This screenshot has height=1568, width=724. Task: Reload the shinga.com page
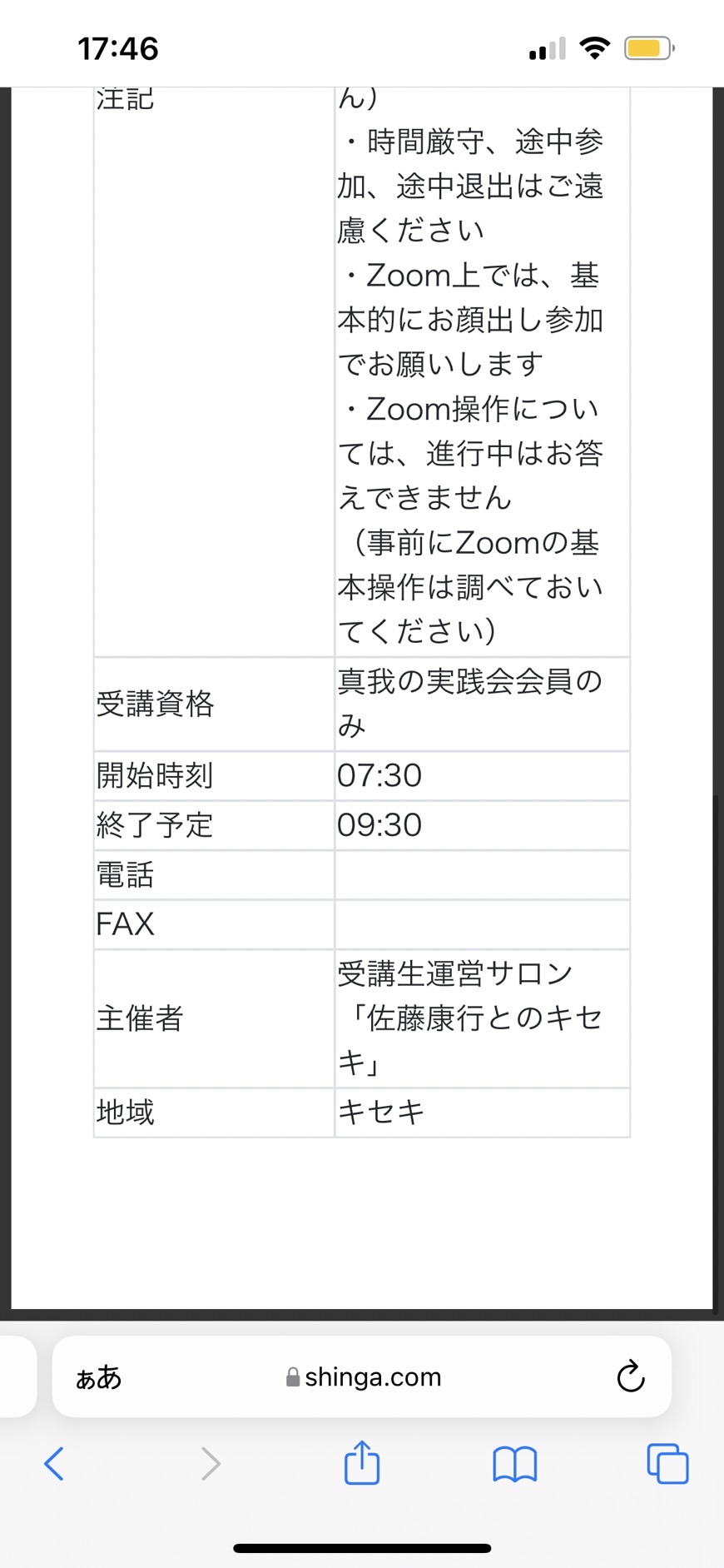[x=631, y=1376]
